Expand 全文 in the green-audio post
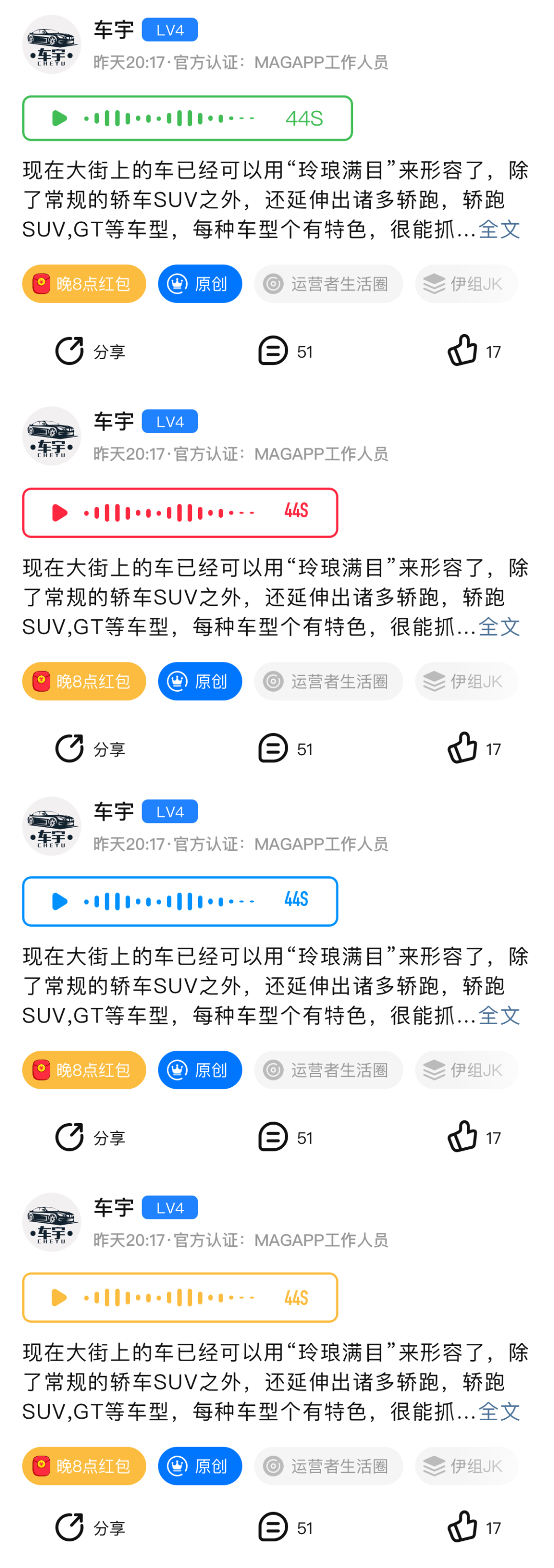Screen dimensions: 554x1568 click(499, 229)
